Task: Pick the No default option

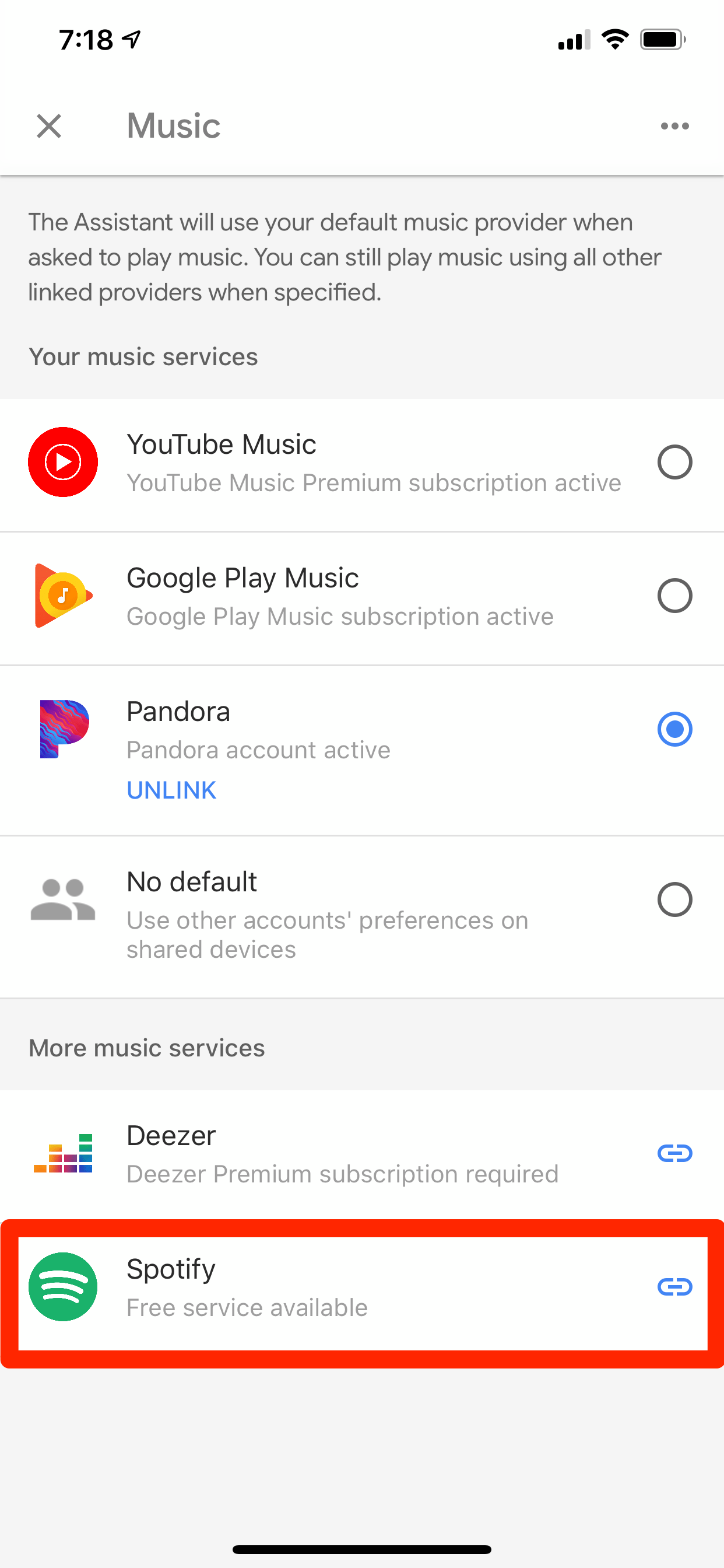Action: click(x=674, y=899)
